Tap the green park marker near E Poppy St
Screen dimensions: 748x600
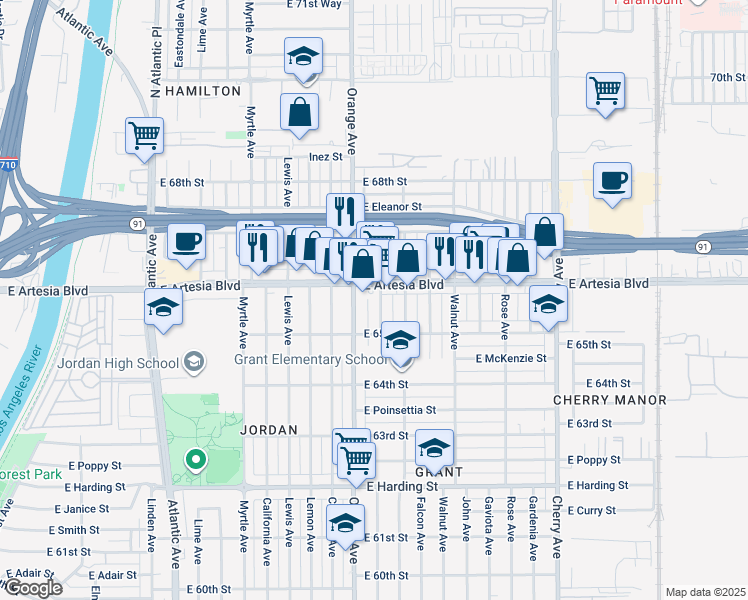pos(196,460)
